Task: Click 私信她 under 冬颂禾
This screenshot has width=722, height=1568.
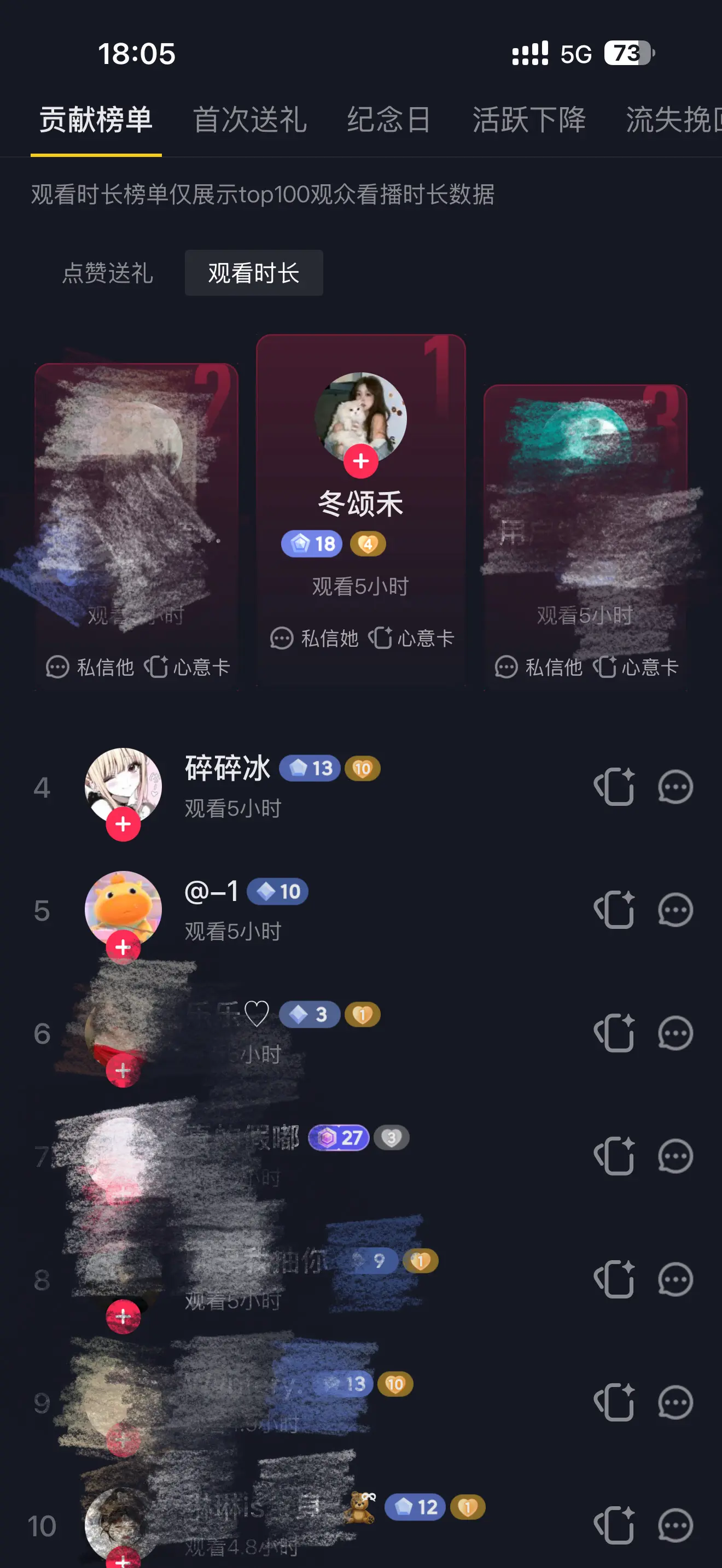Action: (317, 637)
